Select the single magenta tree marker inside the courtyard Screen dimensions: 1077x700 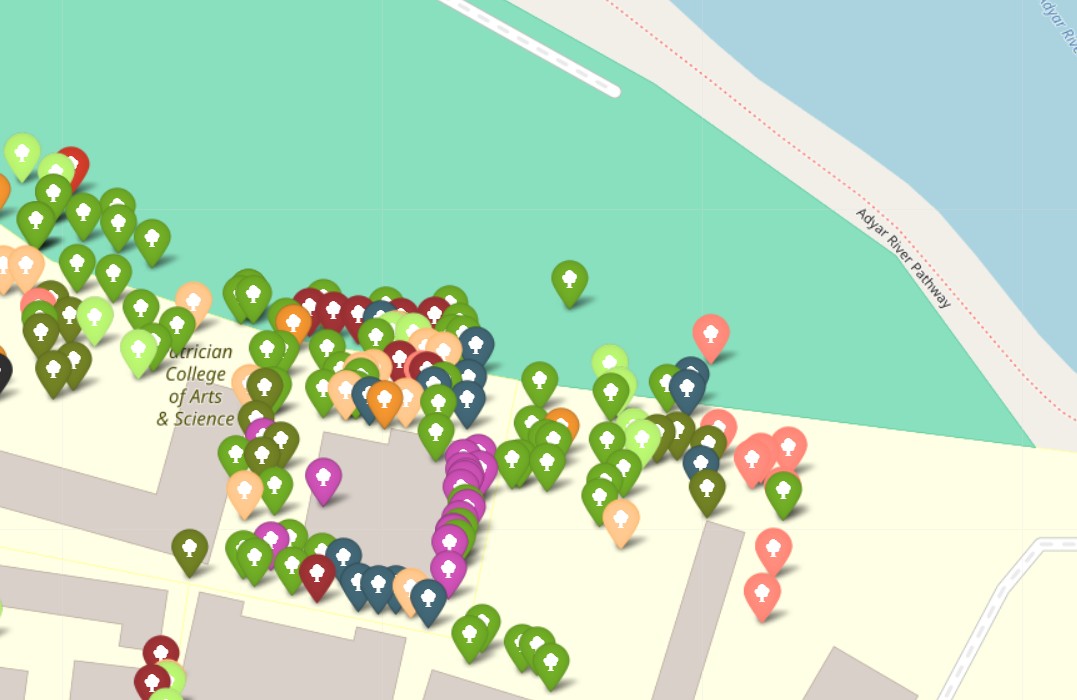(x=323, y=478)
